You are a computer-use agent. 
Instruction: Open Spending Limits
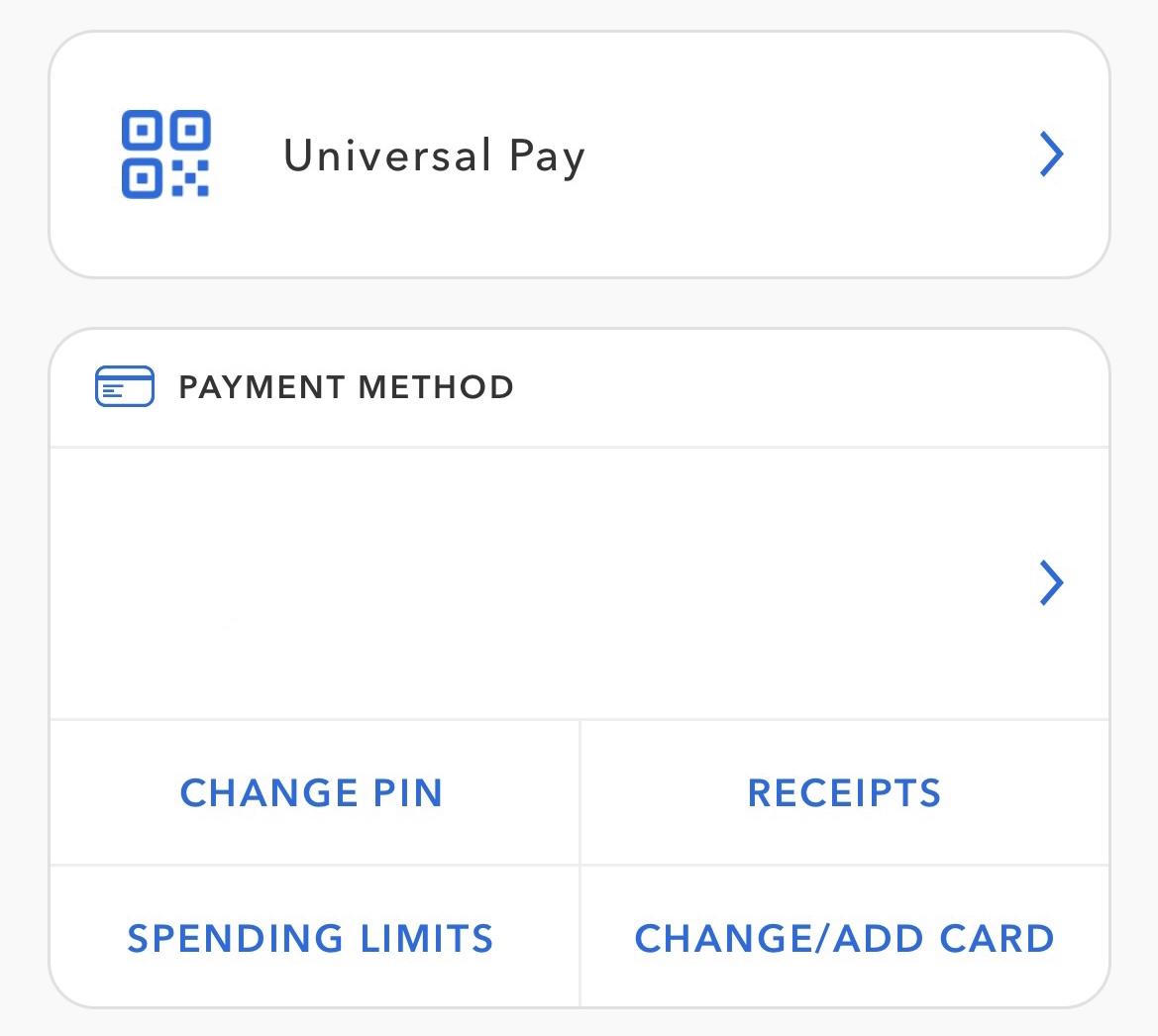click(x=311, y=938)
